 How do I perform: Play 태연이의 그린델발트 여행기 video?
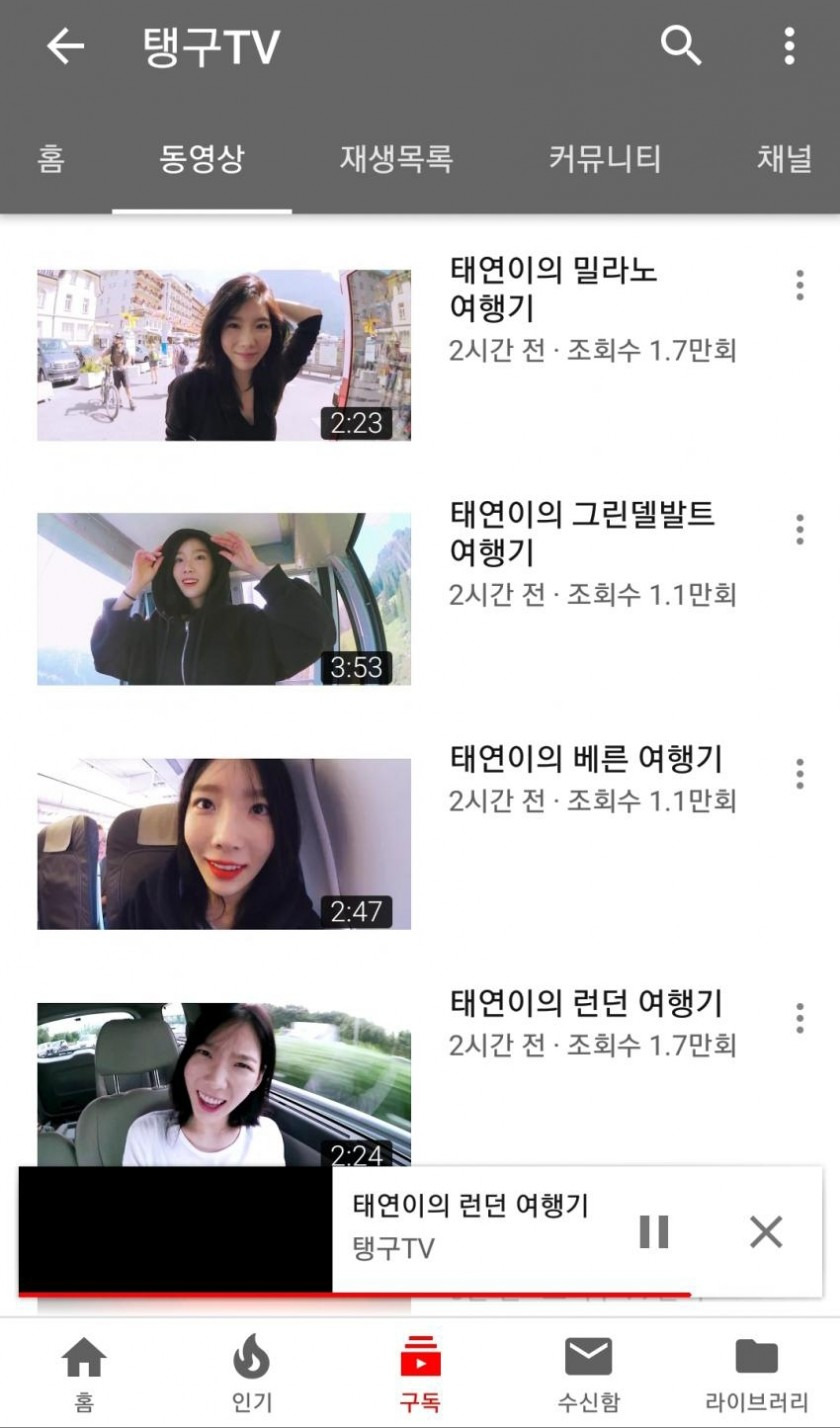[224, 599]
